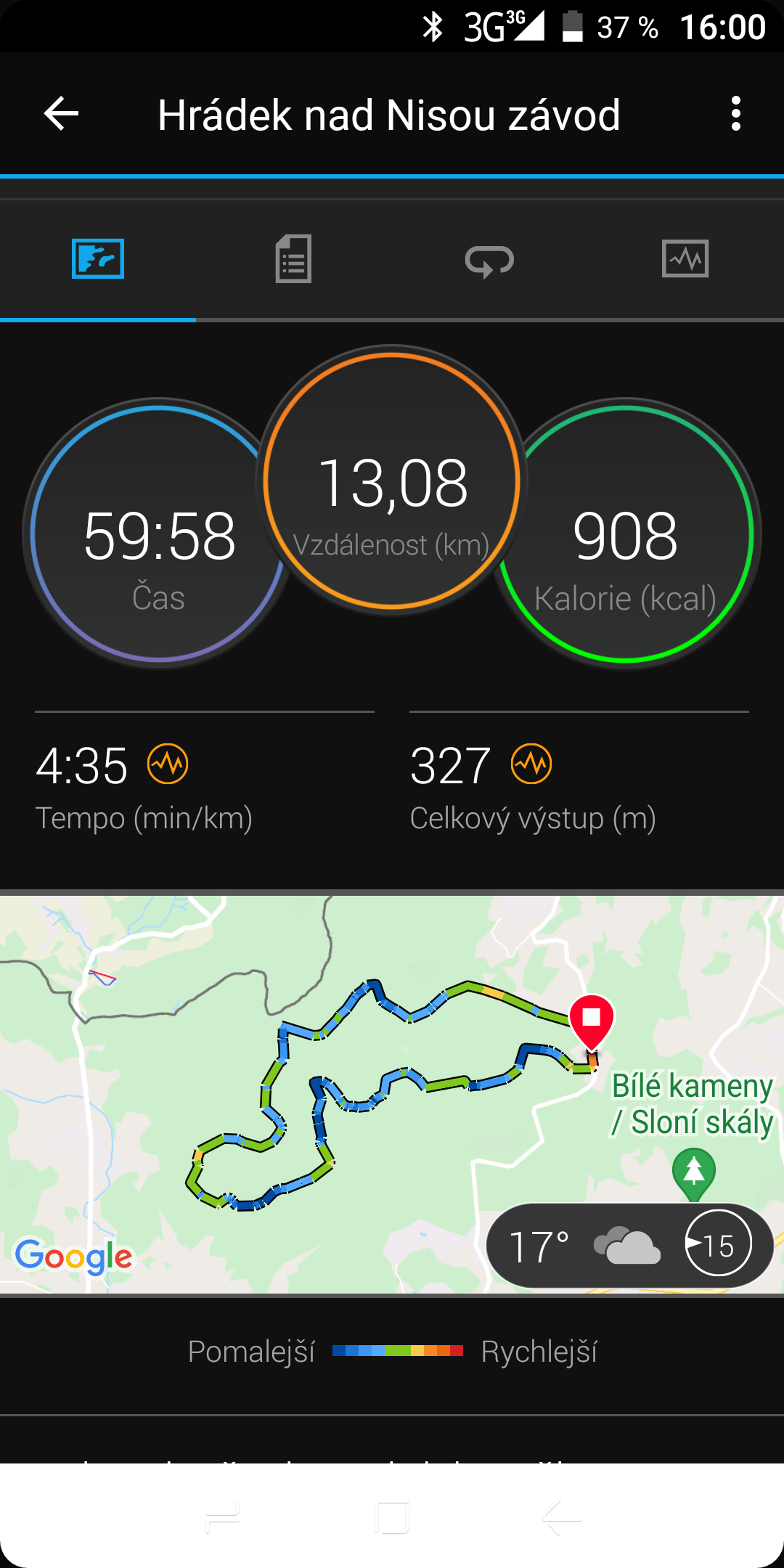Select the map overview tab
Image resolution: width=784 pixels, height=1568 pixels.
(x=98, y=259)
